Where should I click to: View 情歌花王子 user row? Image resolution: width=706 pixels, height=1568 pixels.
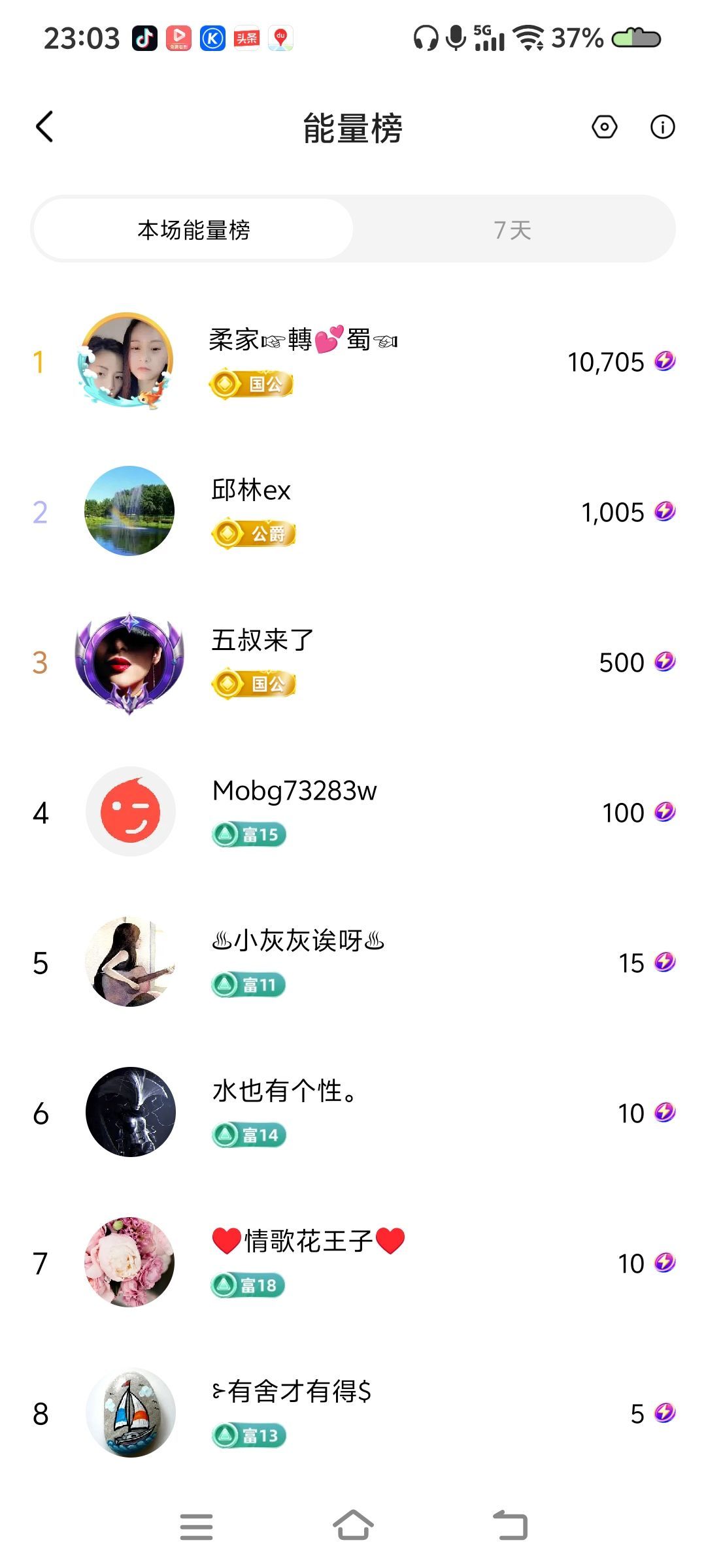(x=353, y=1262)
